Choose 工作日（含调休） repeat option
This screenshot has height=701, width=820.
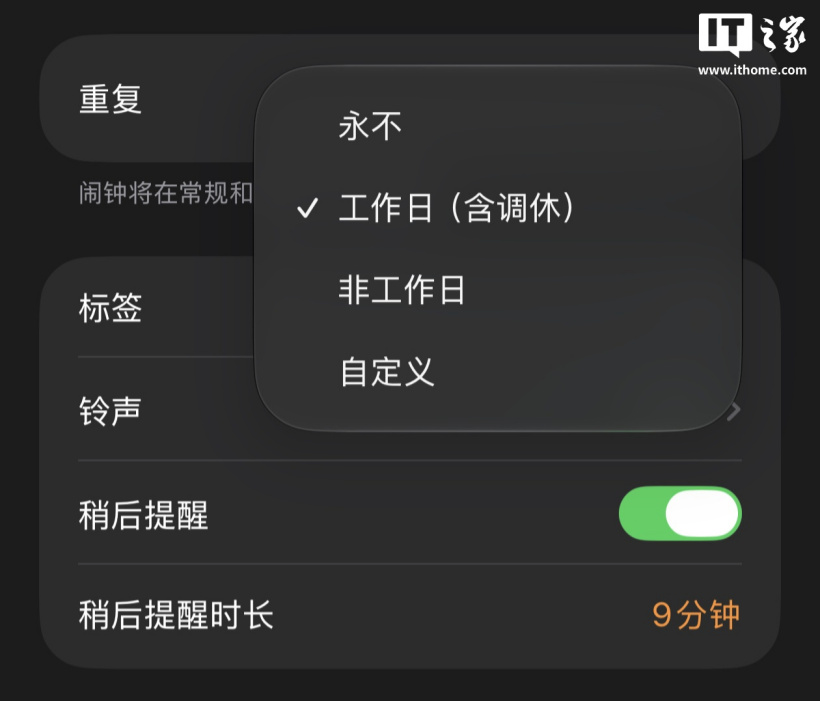497,208
